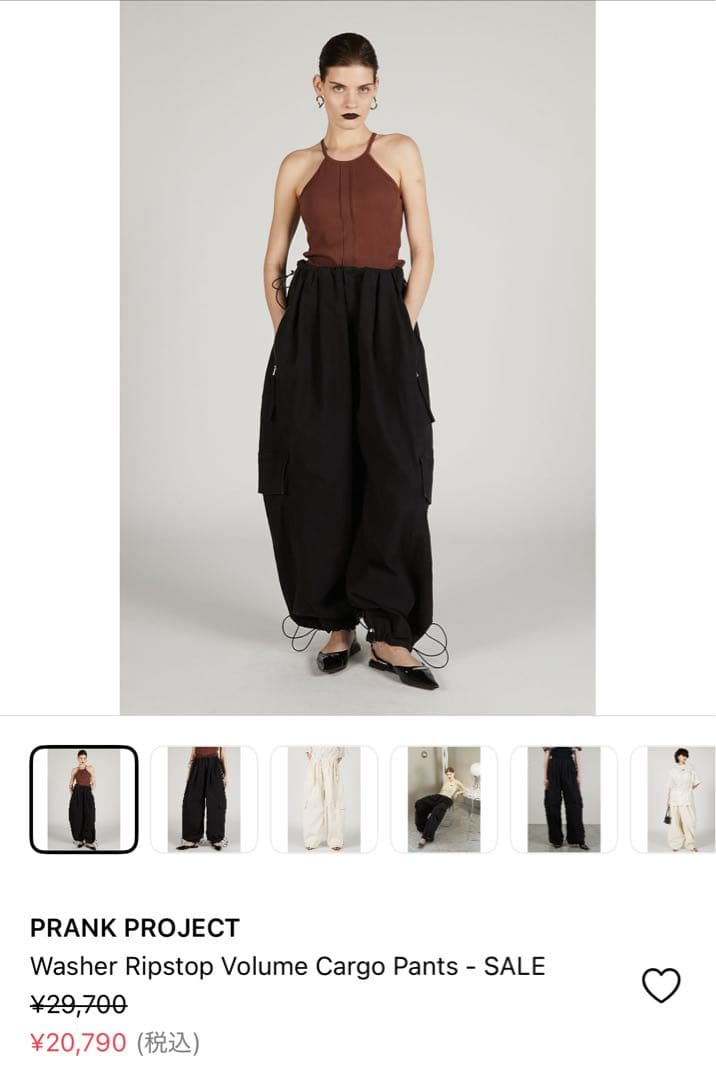
Task: Show the cream-colored pants thumbnail
Action: click(x=324, y=799)
